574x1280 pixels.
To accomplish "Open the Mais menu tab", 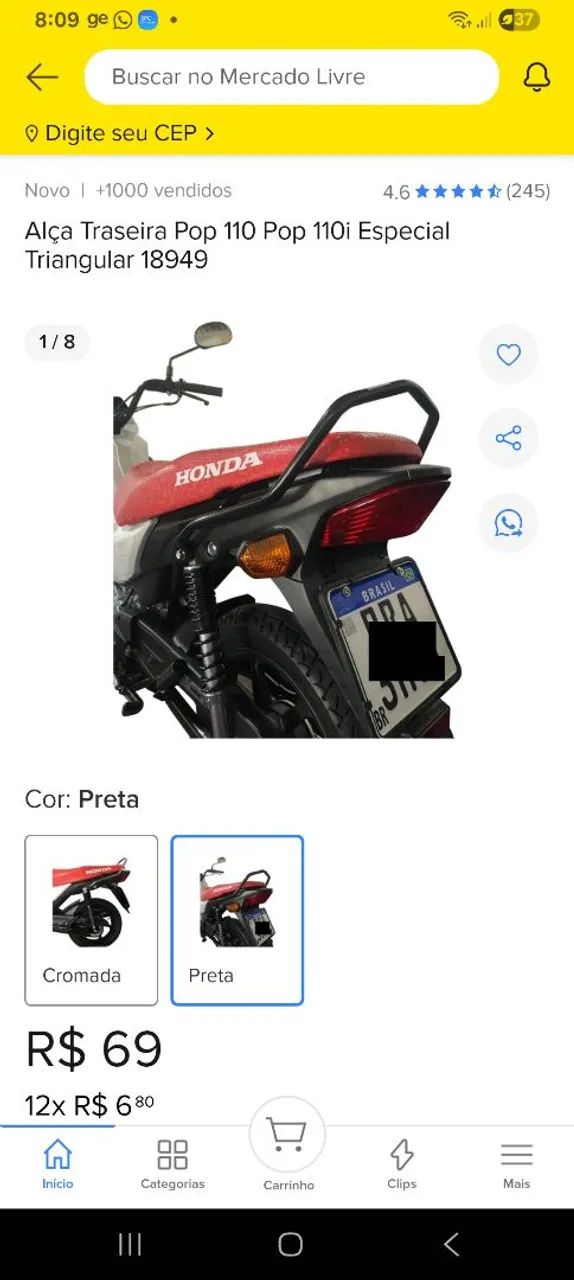I will click(x=516, y=1164).
